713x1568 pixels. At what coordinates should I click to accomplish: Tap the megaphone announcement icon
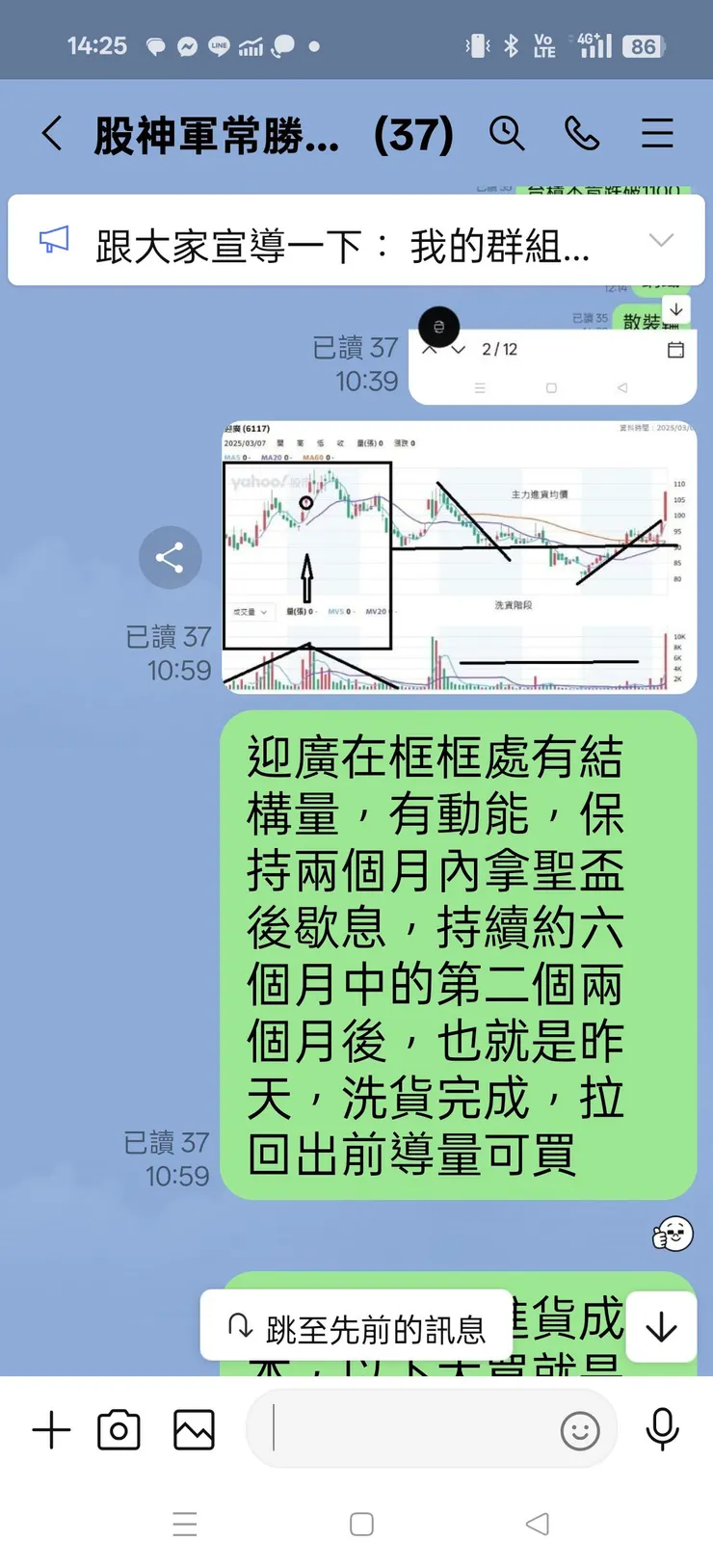54,240
